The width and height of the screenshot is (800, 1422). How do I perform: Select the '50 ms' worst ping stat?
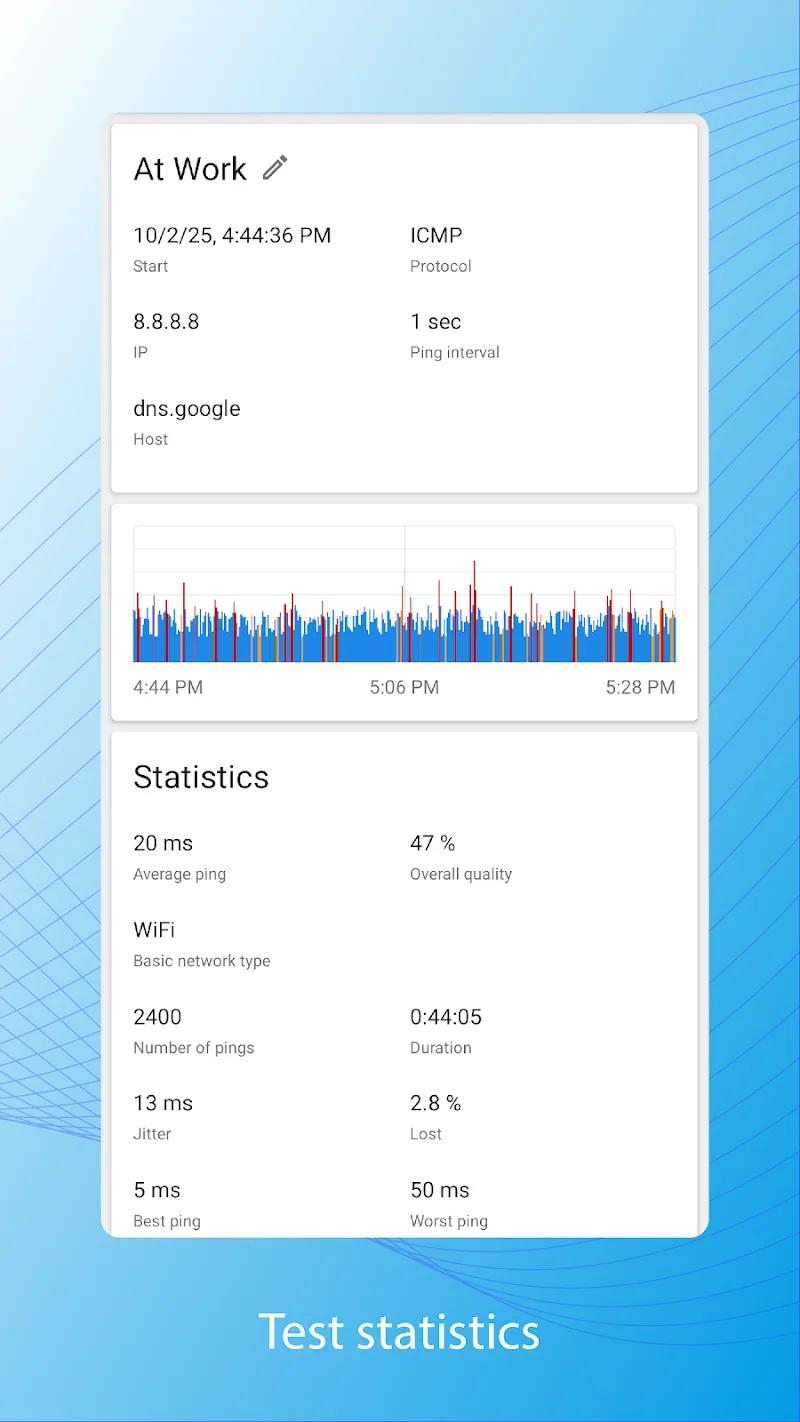[438, 1190]
